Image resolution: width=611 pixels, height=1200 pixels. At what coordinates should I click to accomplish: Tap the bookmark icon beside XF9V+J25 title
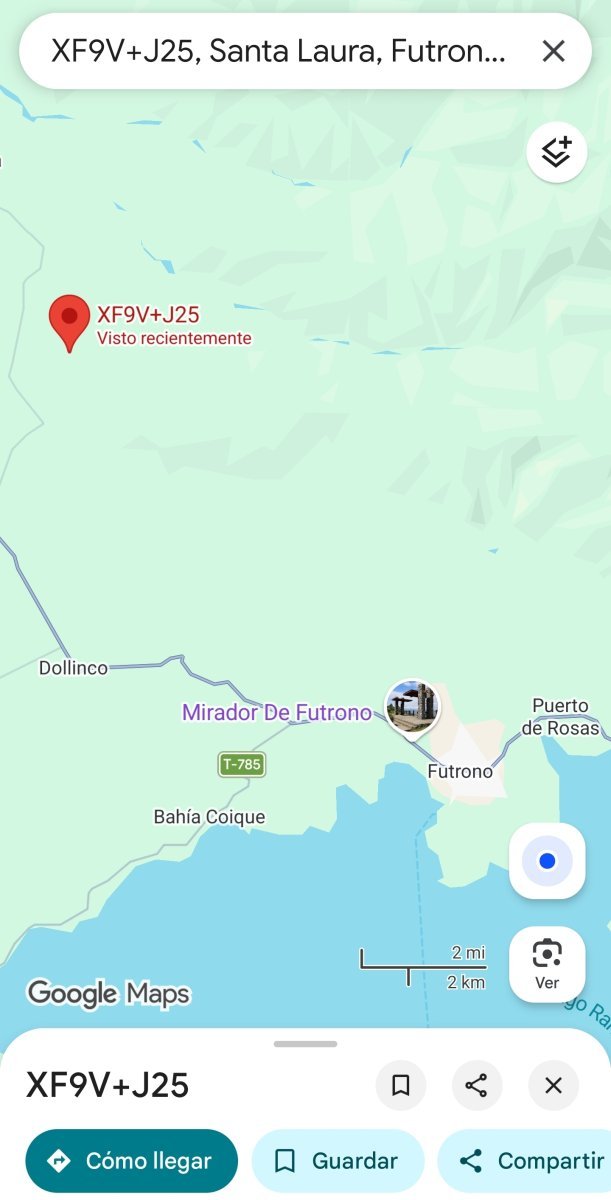point(401,1085)
